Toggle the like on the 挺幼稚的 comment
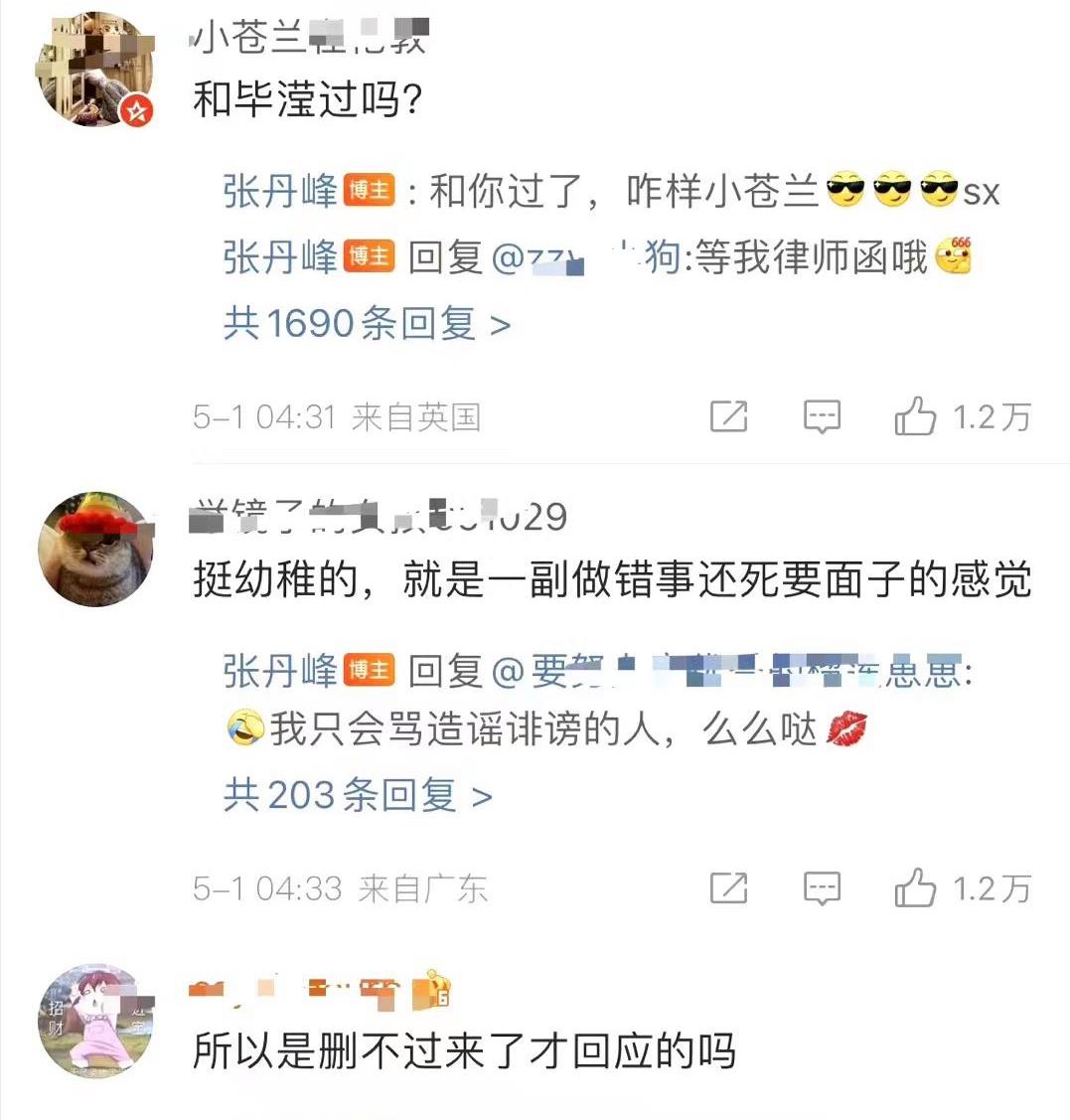Image resolution: width=1070 pixels, height=1120 pixels. (x=922, y=887)
